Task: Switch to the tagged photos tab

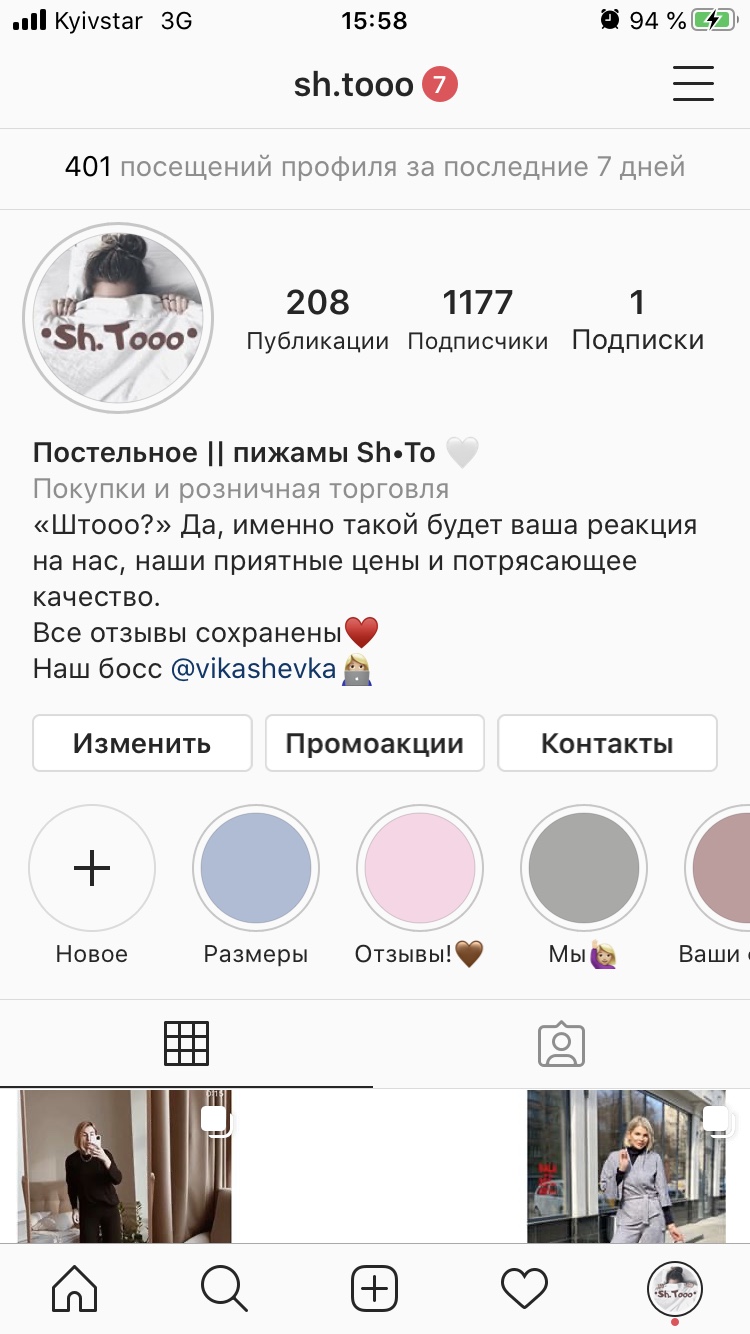Action: [x=561, y=1044]
